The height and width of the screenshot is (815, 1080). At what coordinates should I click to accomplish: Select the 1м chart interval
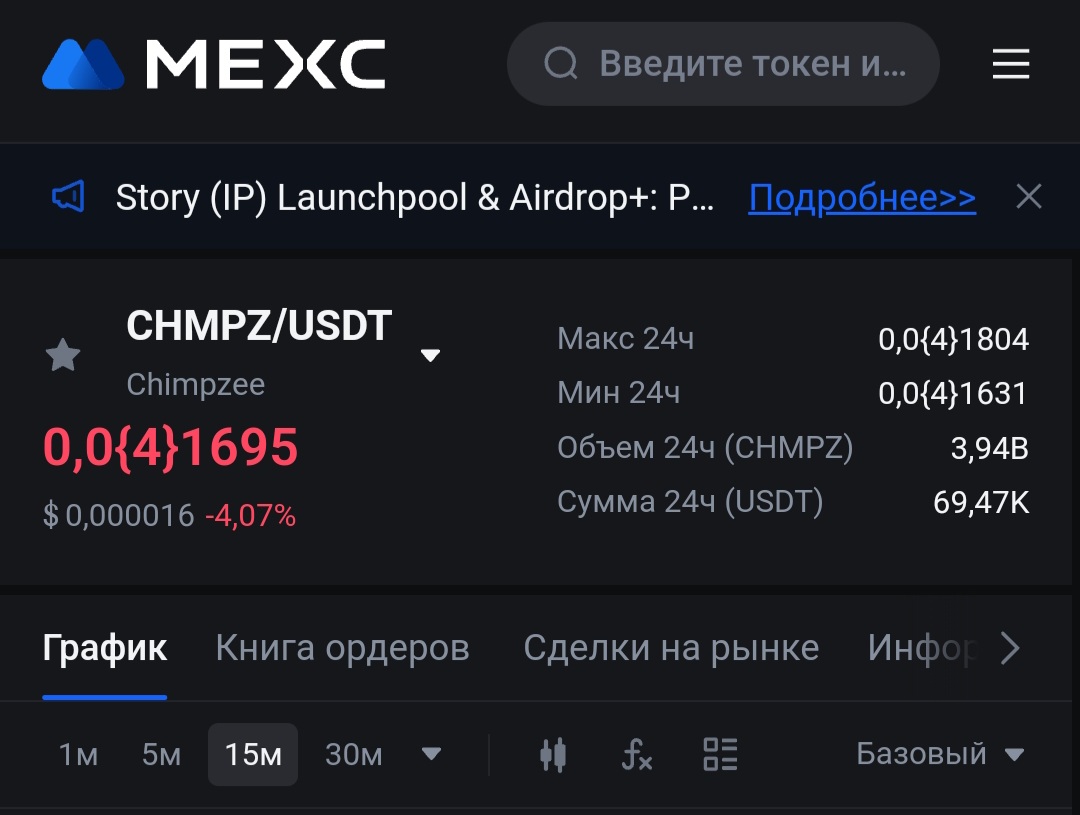coord(78,754)
